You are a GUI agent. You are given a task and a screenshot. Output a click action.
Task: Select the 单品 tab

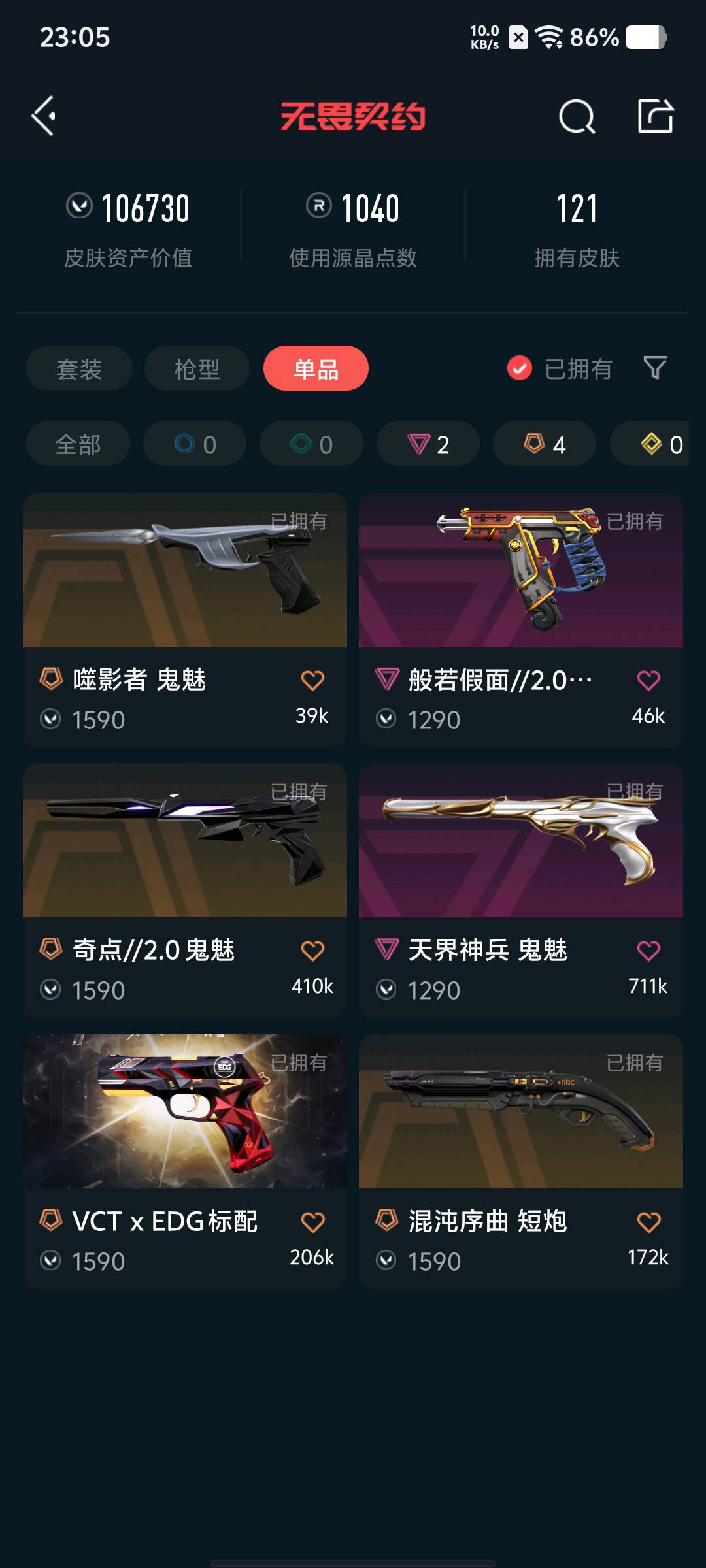(316, 369)
